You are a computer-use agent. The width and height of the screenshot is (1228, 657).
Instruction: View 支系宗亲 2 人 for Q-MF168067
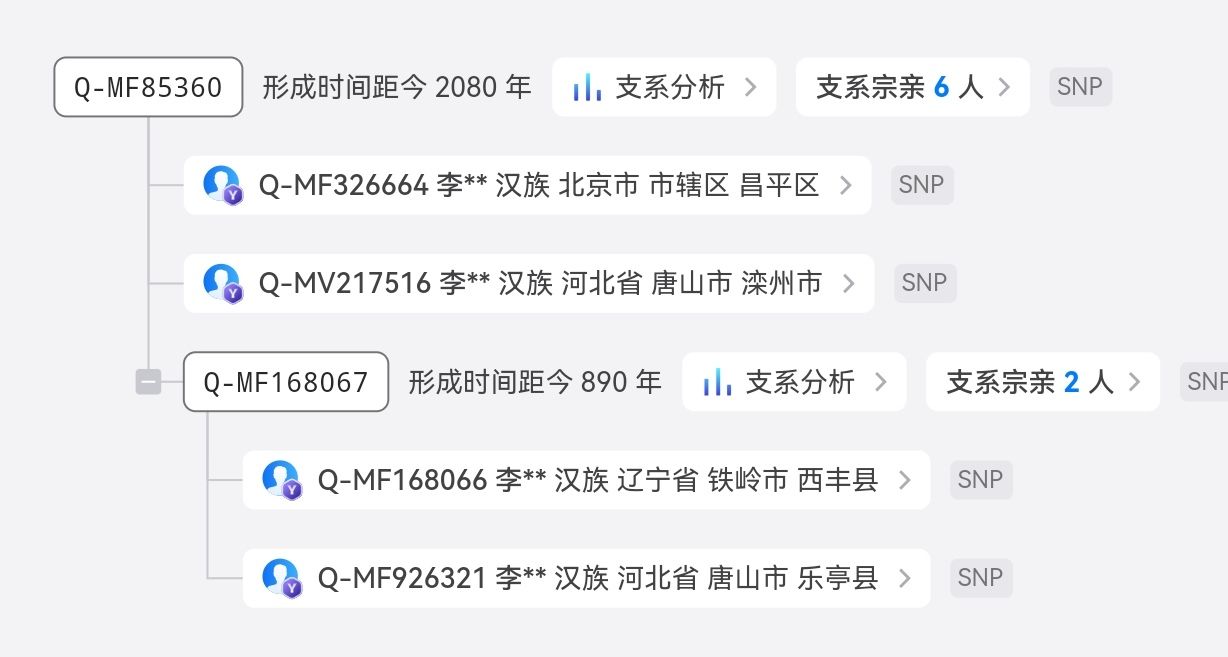pyautogui.click(x=1042, y=381)
